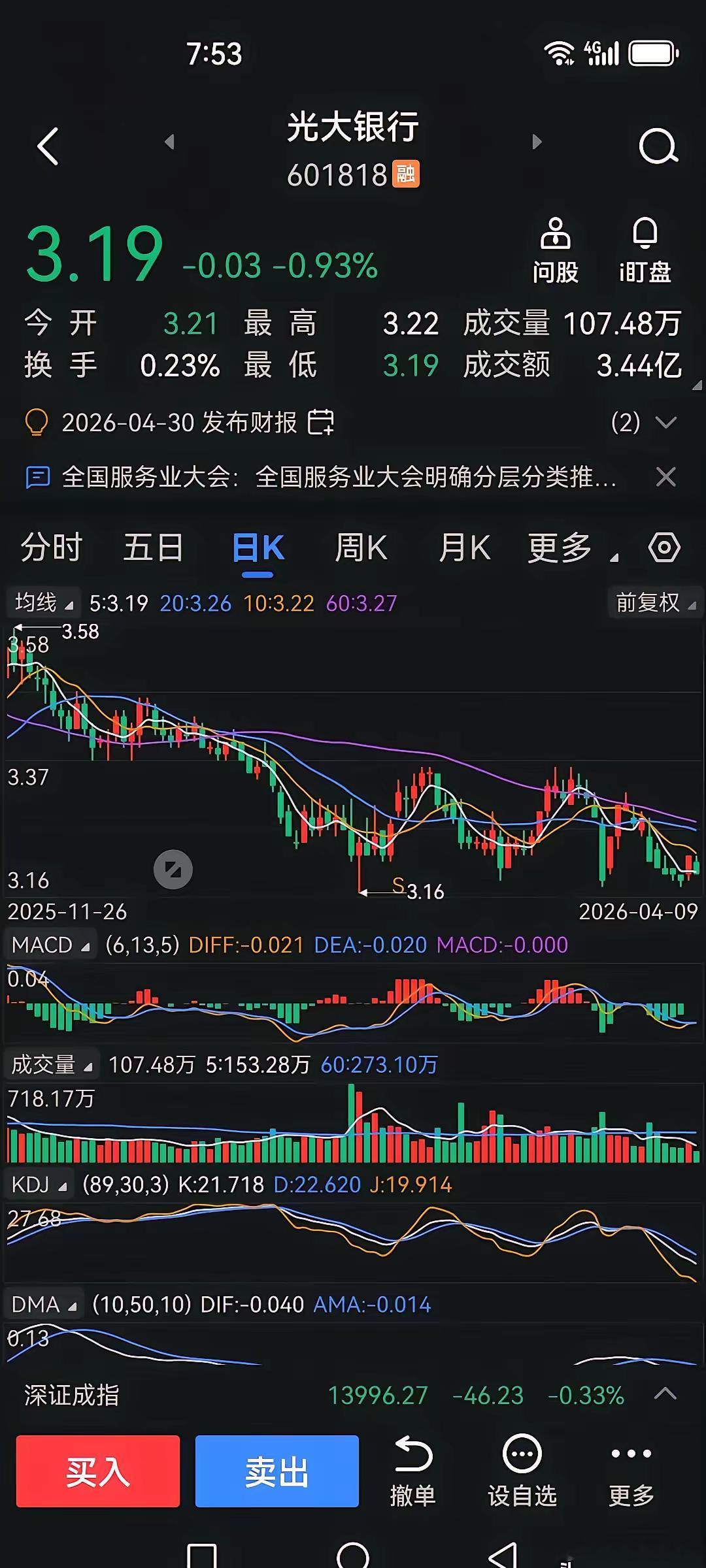Expand the 均线 moving average selector
This screenshot has height=1568, width=706.
(42, 603)
